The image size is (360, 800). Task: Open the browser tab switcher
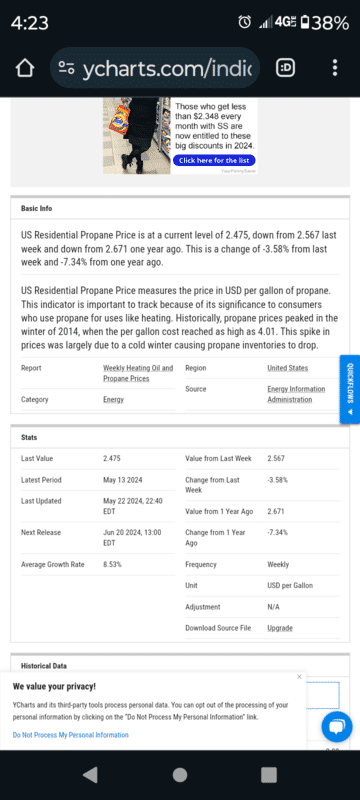pyautogui.click(x=286, y=68)
